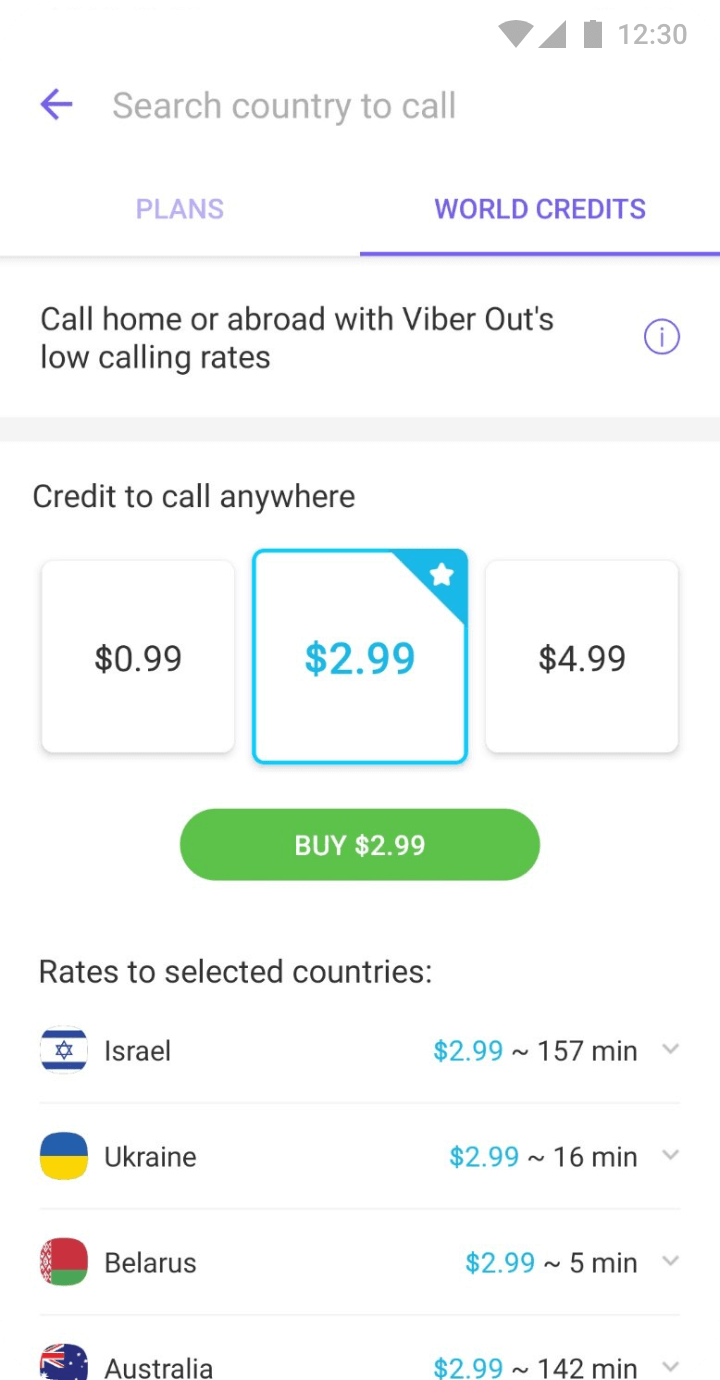Show more details for Belarus rates
Screen dimensions: 720x1380
coord(670,1262)
